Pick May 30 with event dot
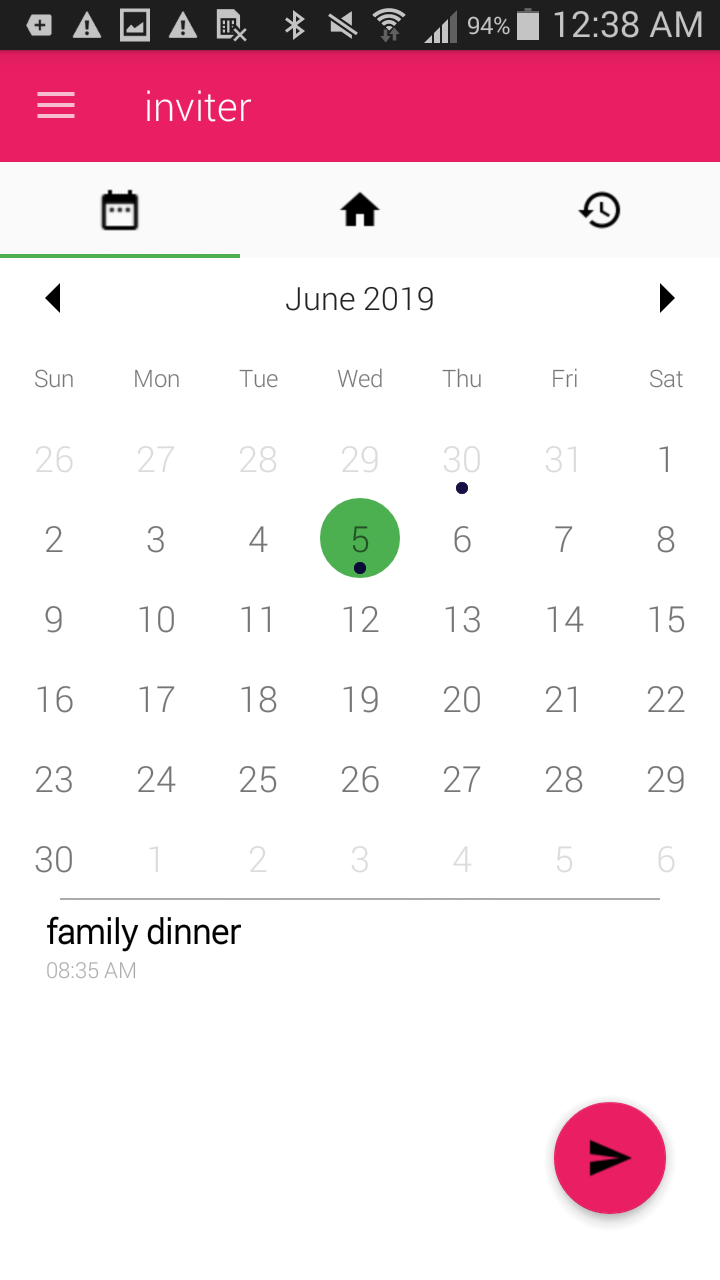 (462, 462)
